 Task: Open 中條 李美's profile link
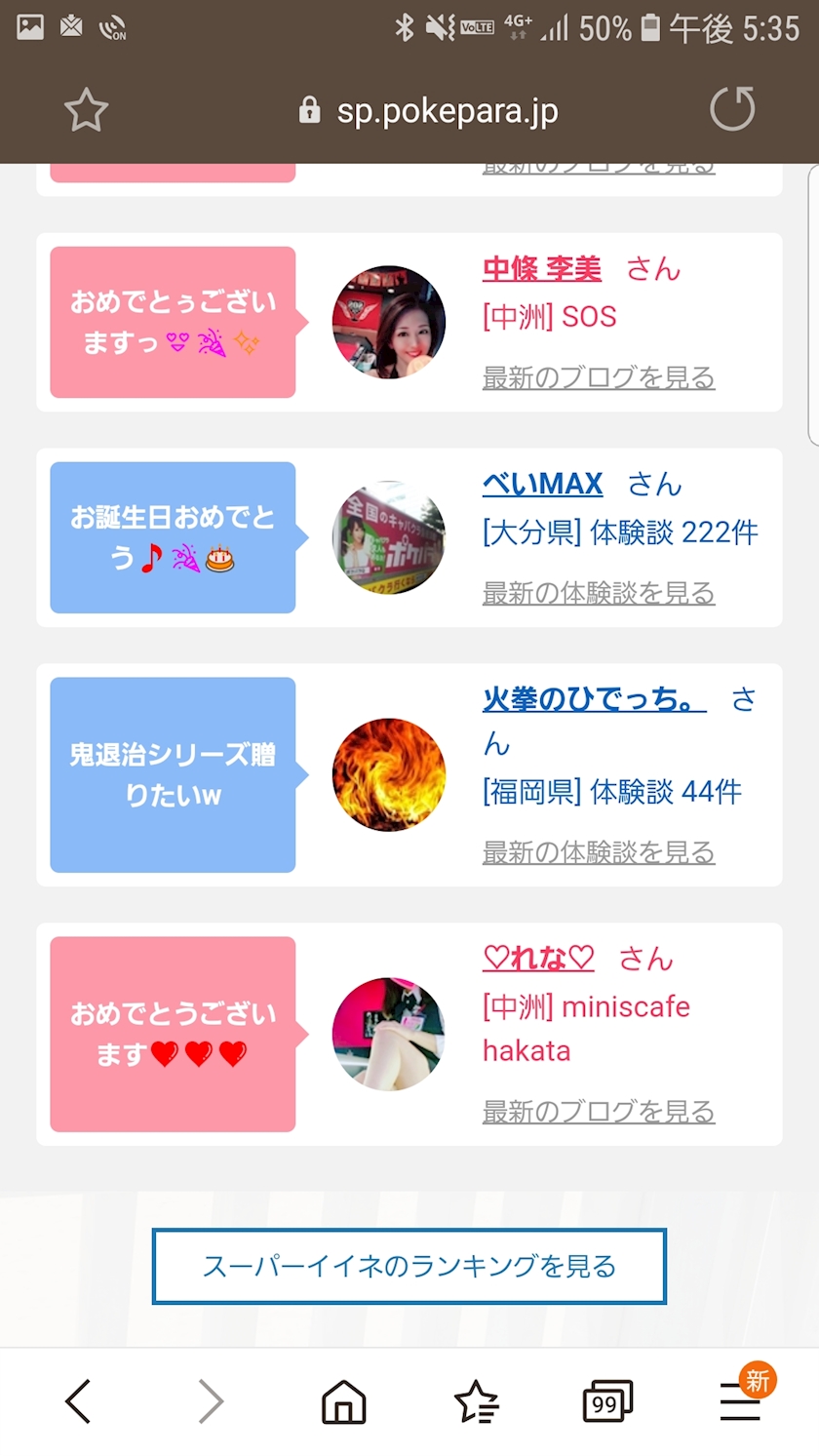coord(541,268)
